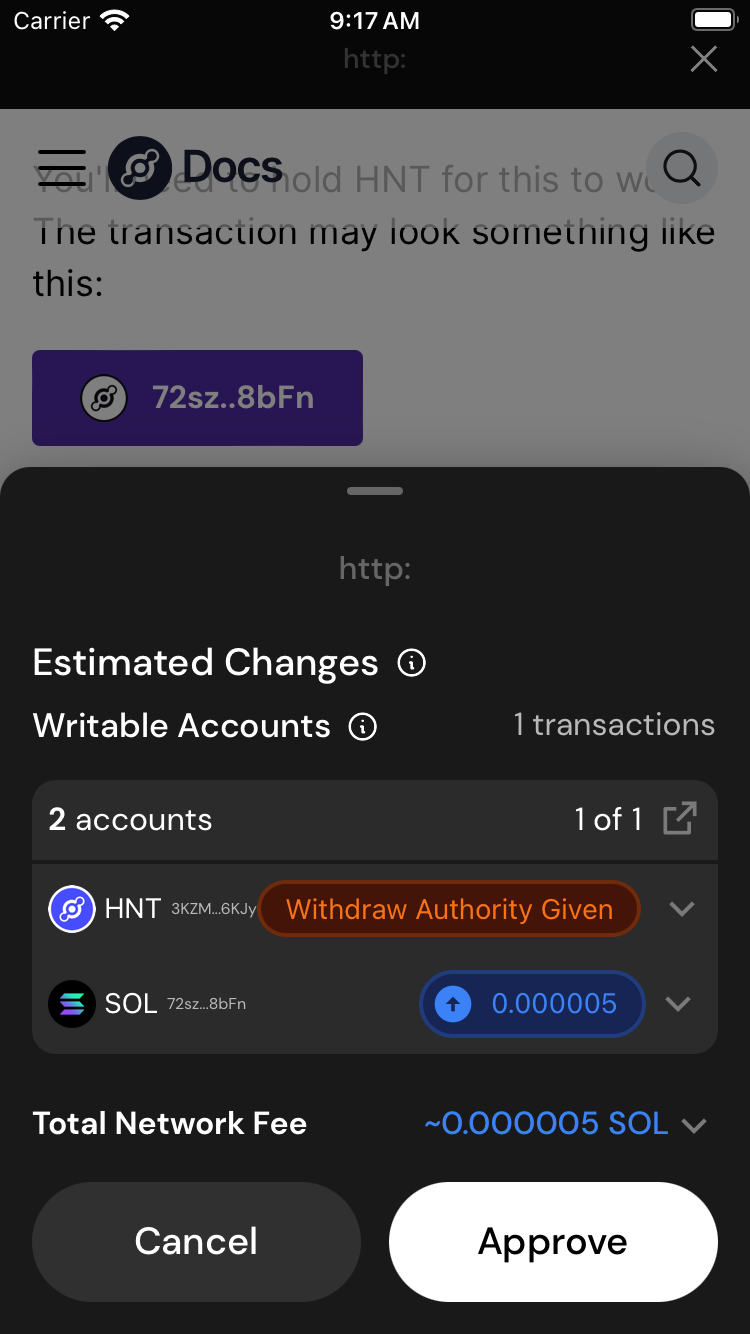The height and width of the screenshot is (1334, 750).
Task: Open info for Writable Accounts
Action: (362, 727)
